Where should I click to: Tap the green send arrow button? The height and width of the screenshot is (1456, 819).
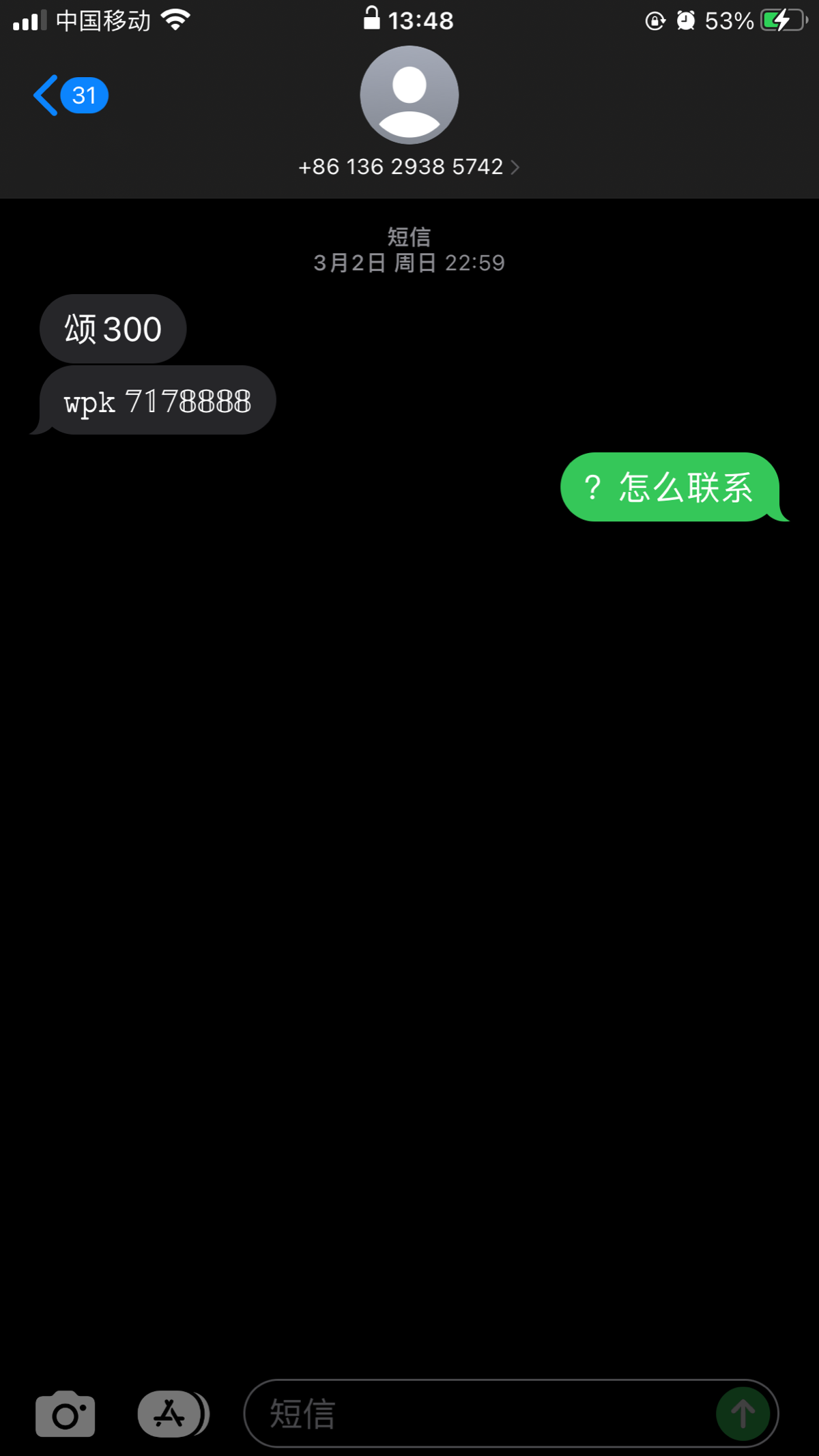(x=743, y=1414)
